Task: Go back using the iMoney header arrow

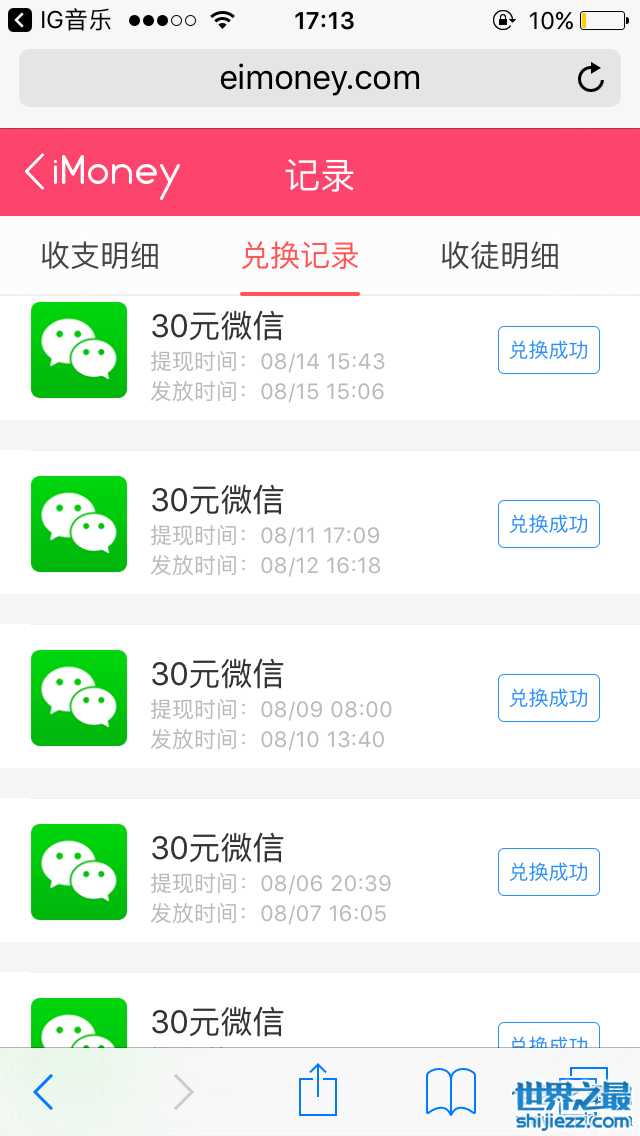Action: [x=36, y=172]
